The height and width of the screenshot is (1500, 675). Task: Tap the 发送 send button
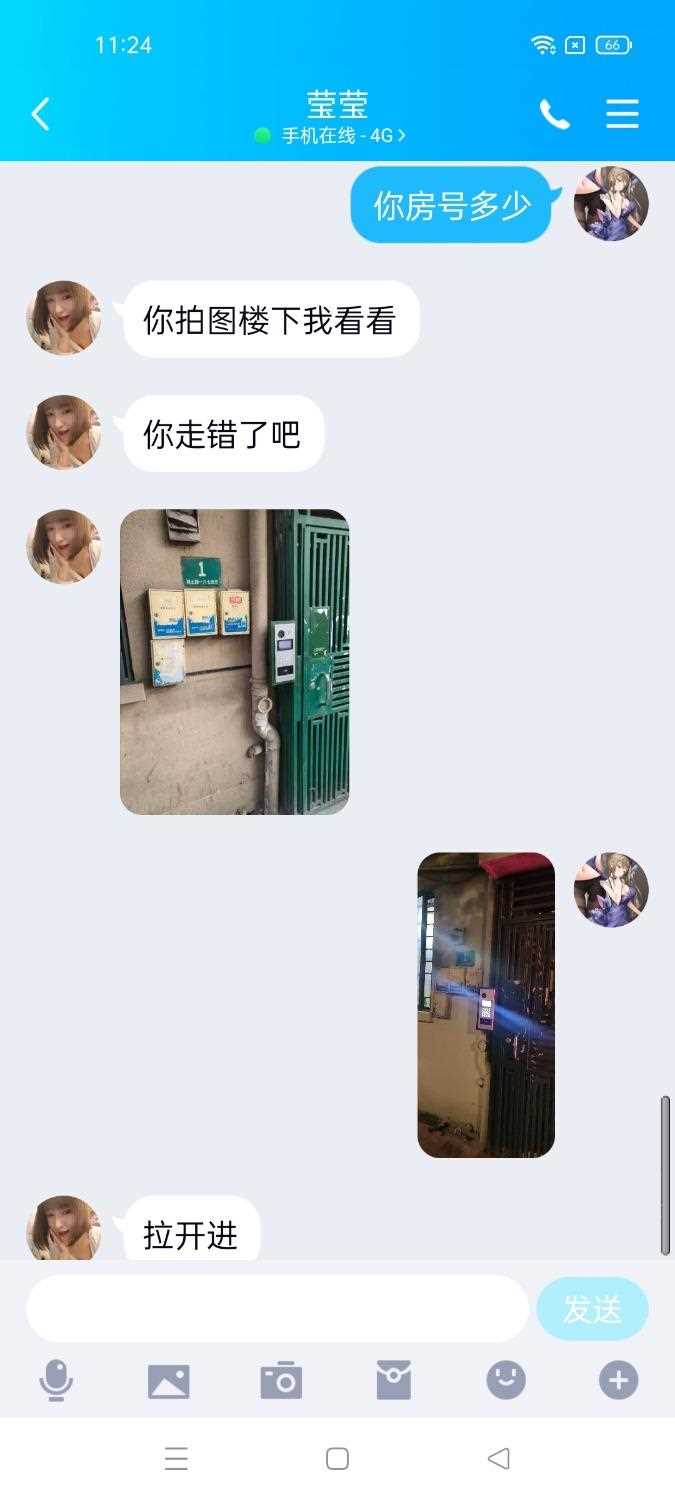[592, 1308]
